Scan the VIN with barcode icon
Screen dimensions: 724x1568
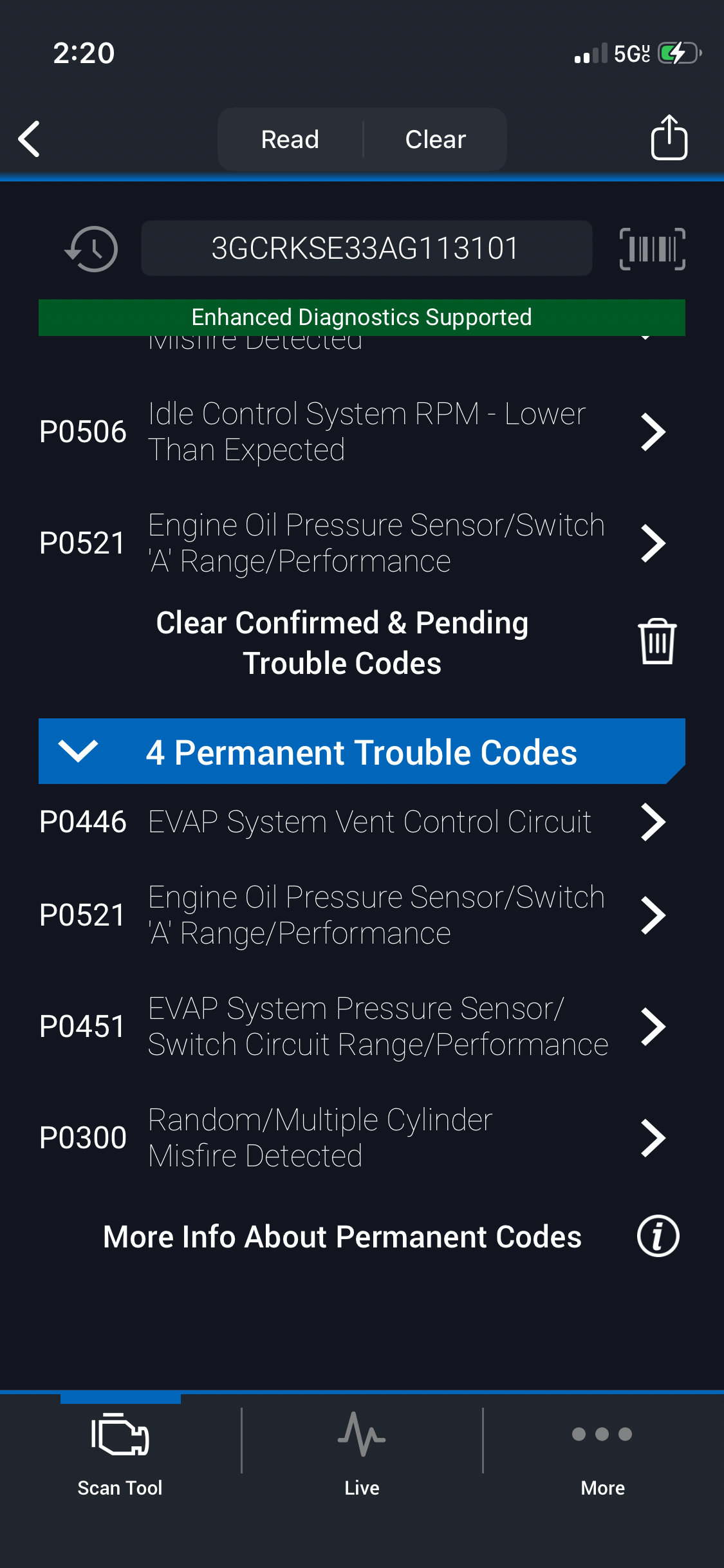pyautogui.click(x=652, y=248)
